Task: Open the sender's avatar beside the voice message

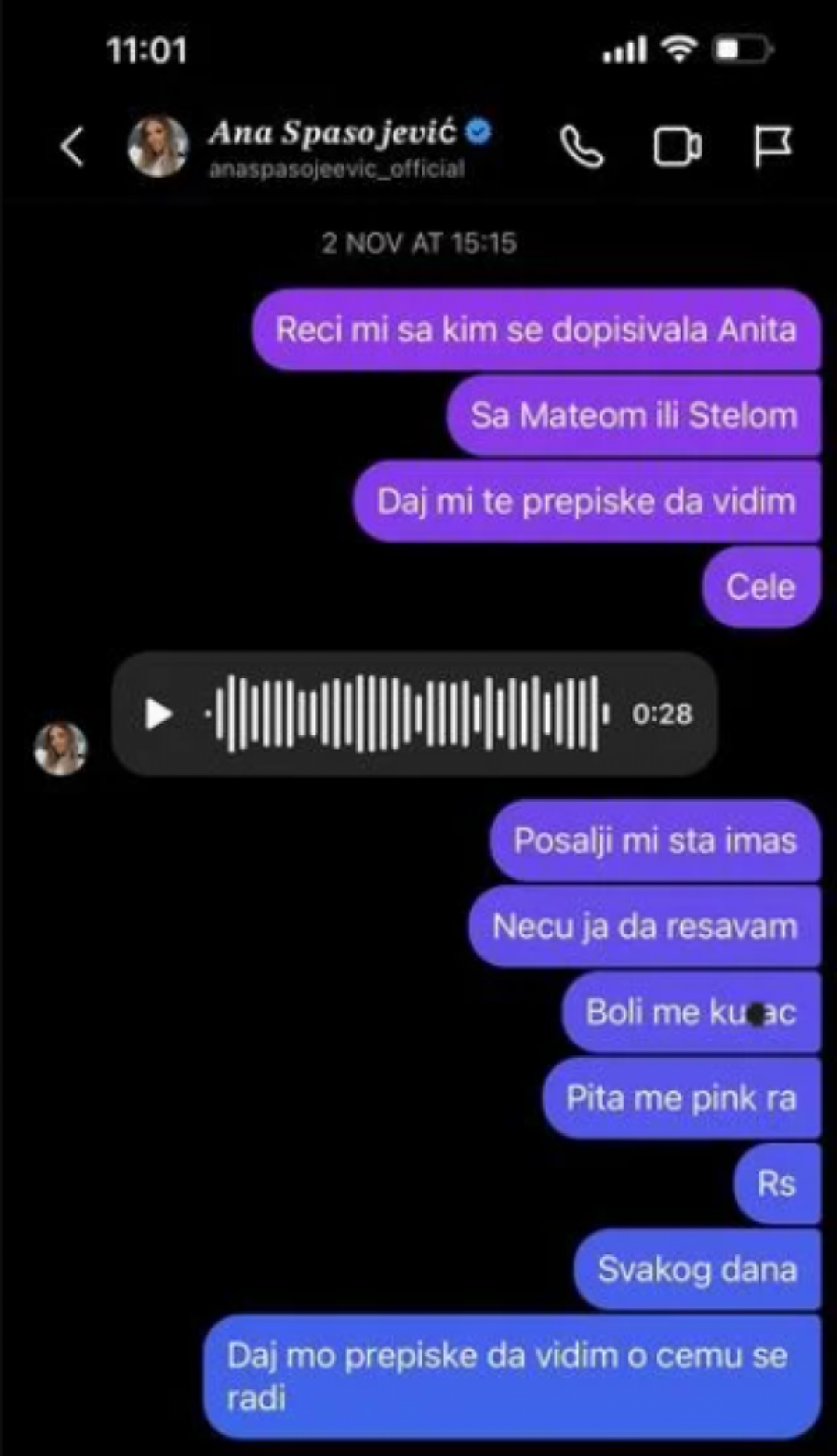Action: [61, 748]
